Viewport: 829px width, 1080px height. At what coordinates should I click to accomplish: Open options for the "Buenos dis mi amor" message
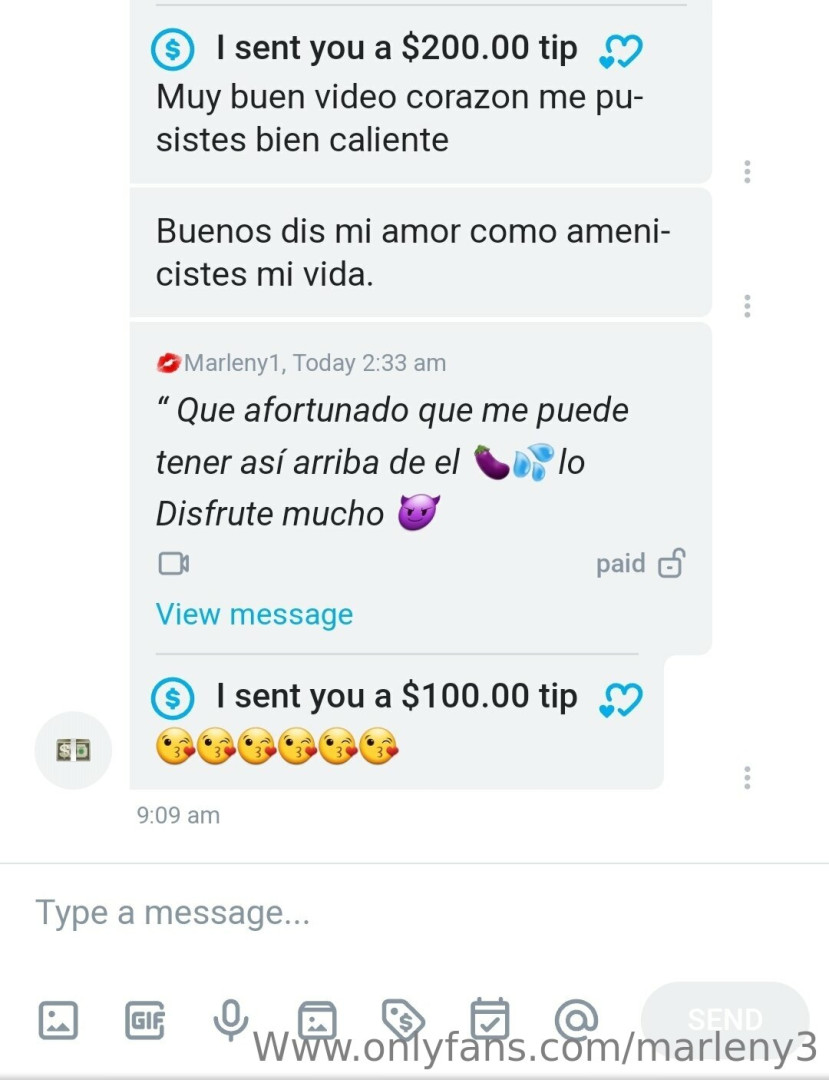tap(747, 306)
